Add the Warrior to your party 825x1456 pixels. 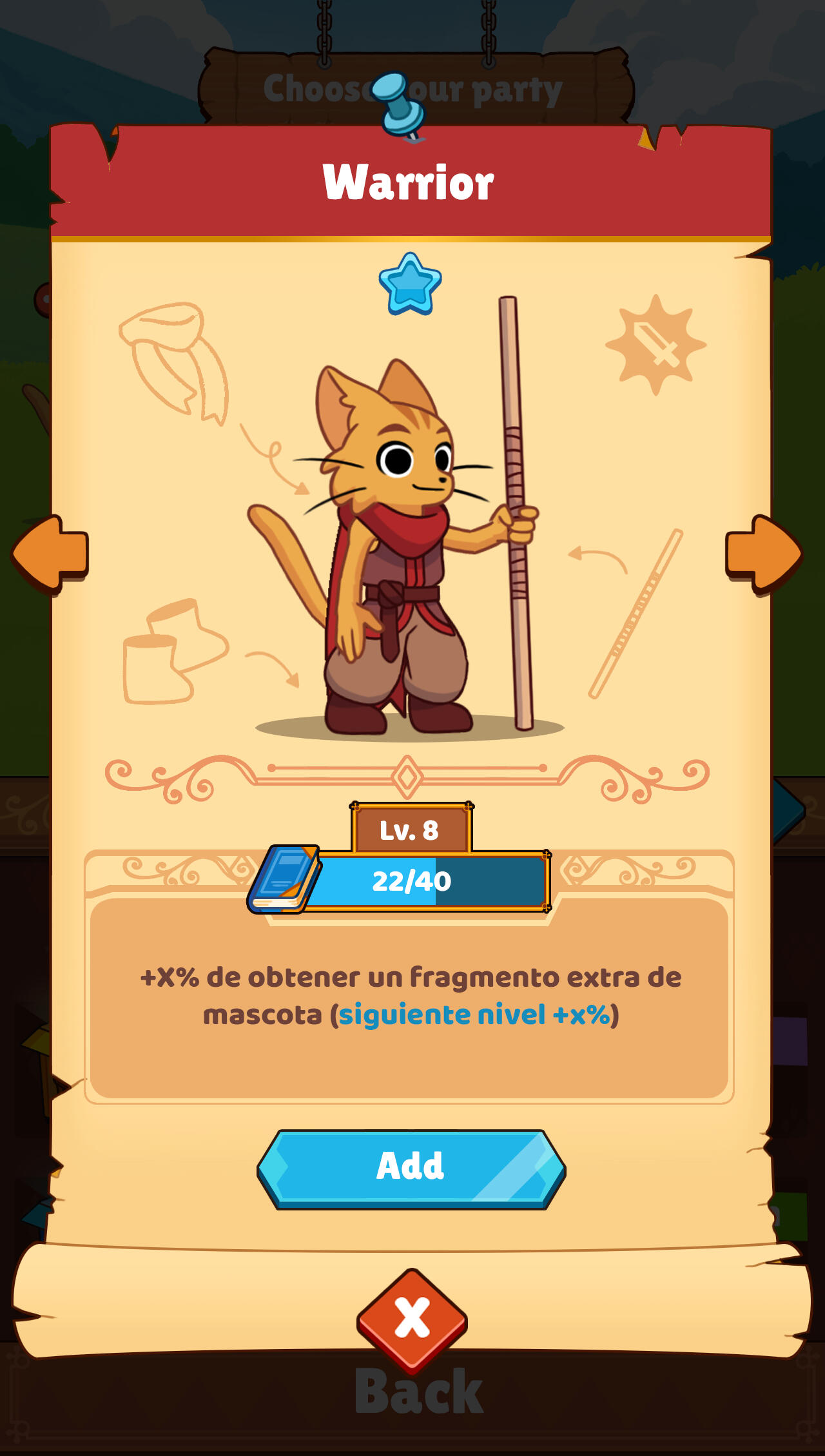[x=411, y=1168]
